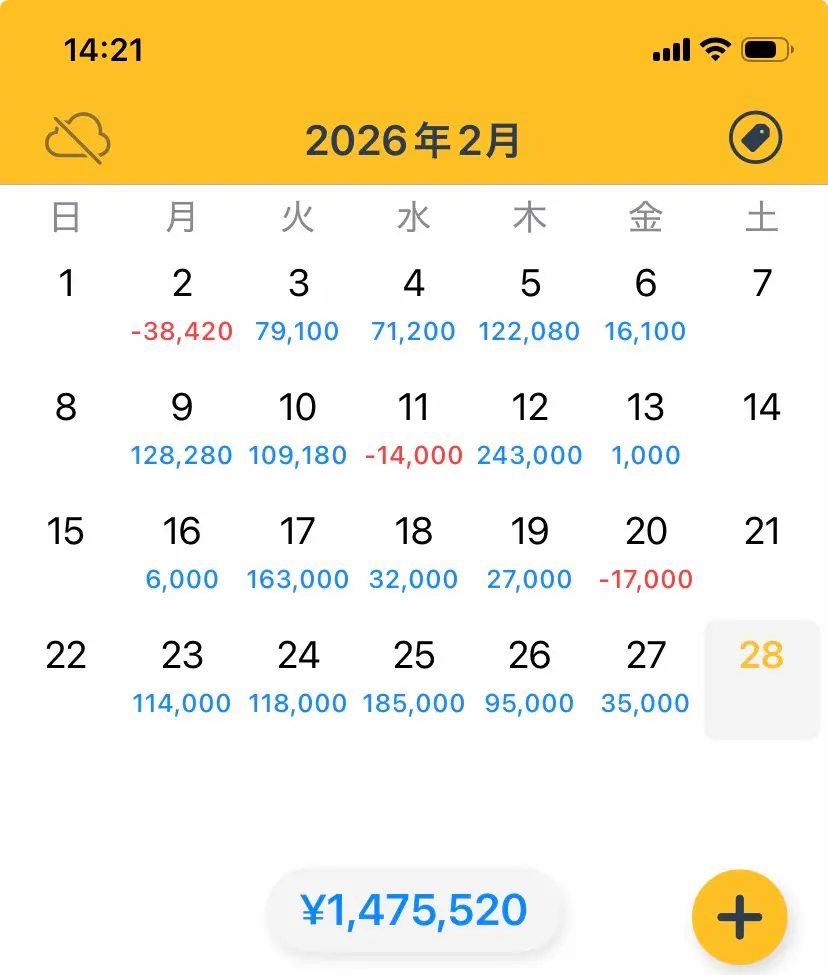This screenshot has height=975, width=828.
Task: Tap February 20 showing -17,000
Action: (x=646, y=552)
